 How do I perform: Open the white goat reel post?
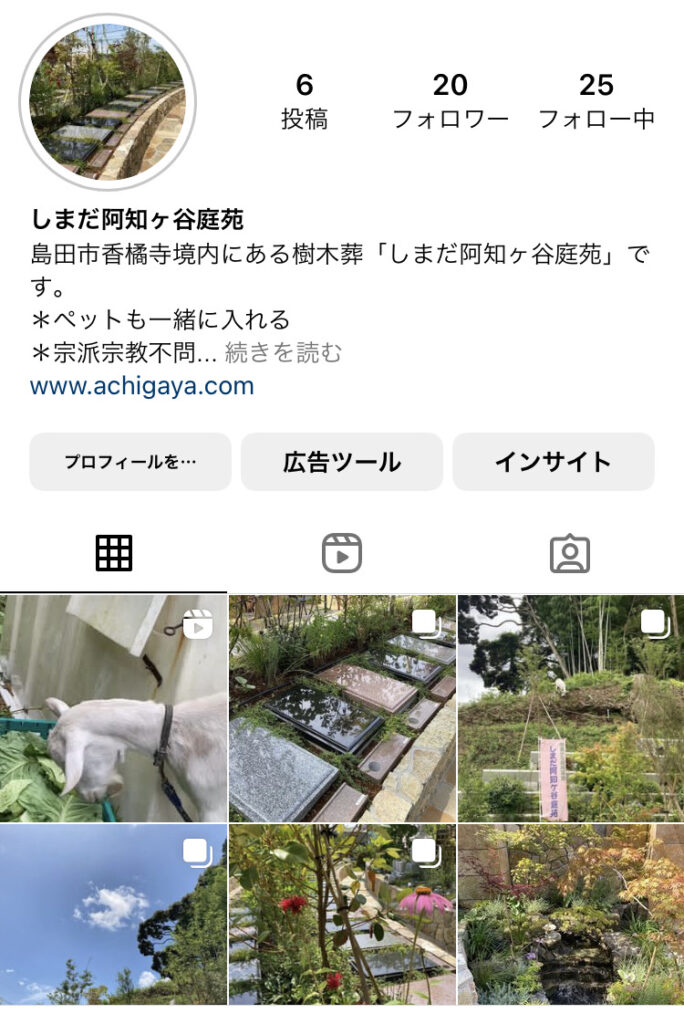pos(113,708)
